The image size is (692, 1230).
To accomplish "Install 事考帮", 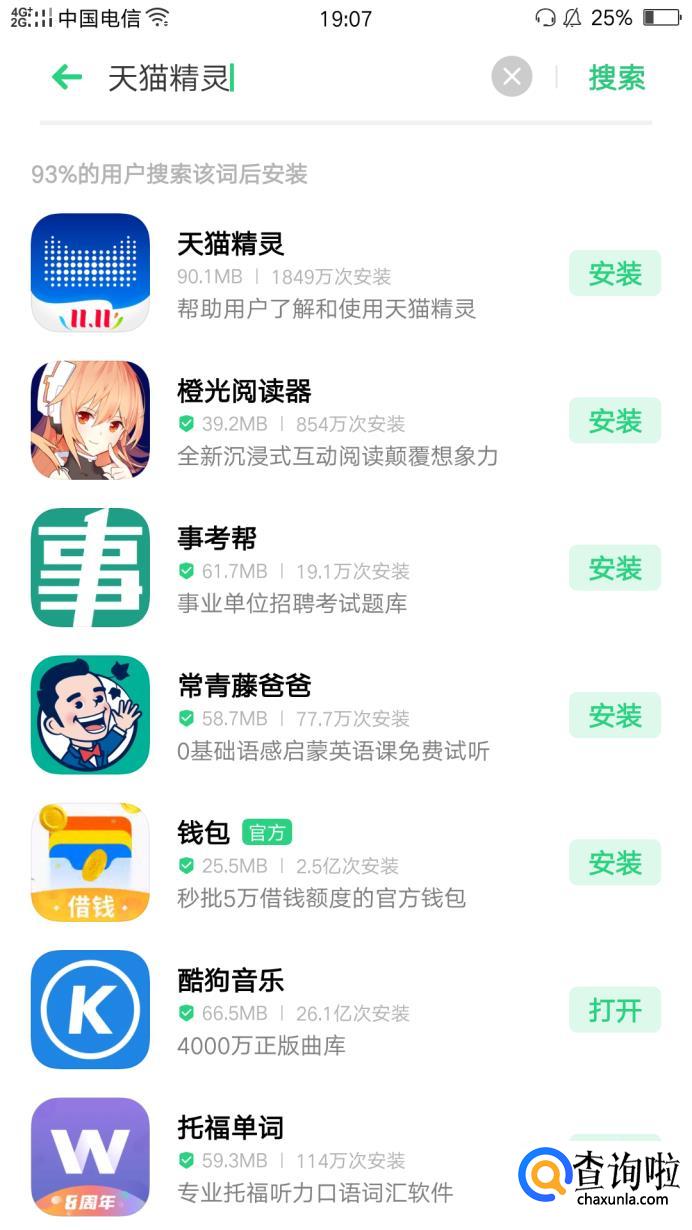I will [x=615, y=568].
